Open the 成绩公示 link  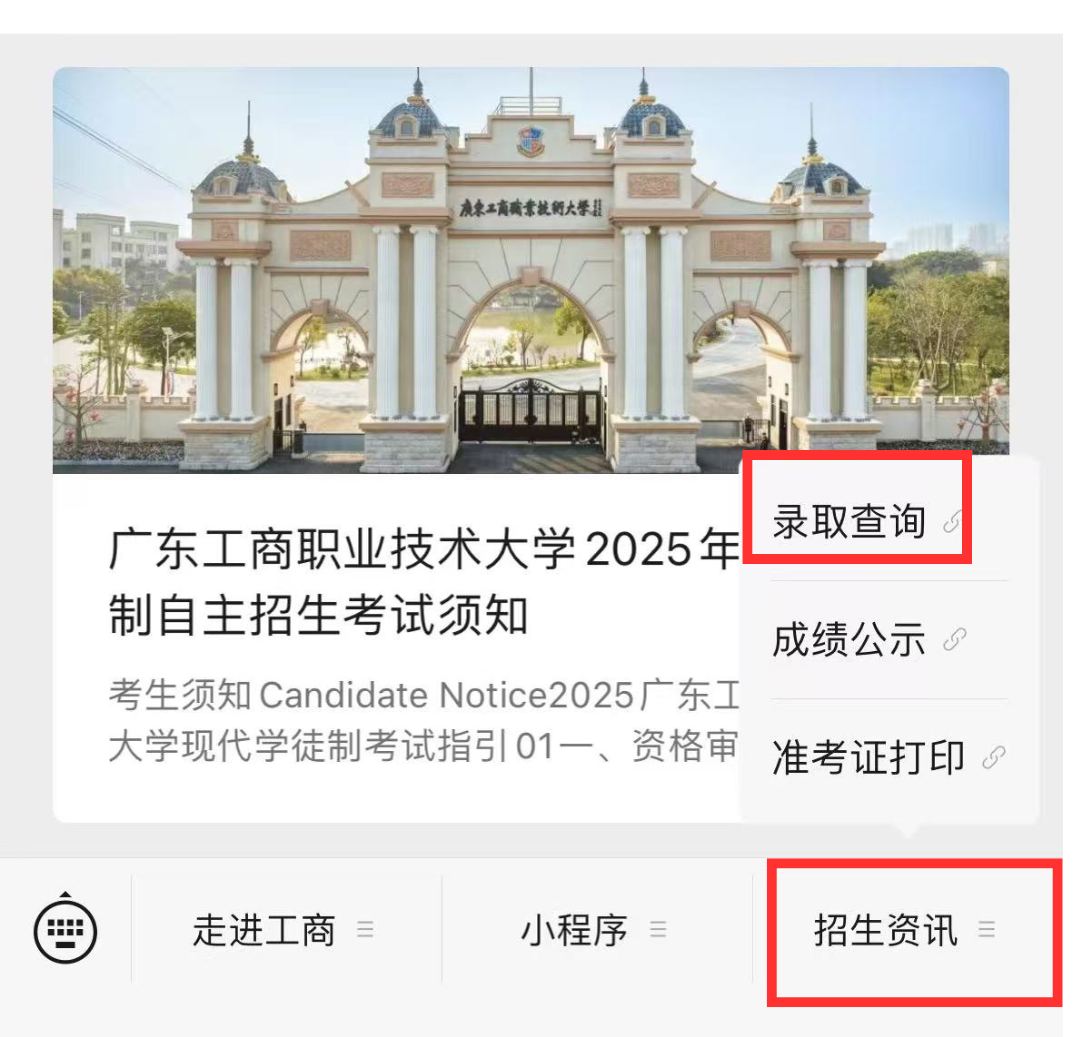point(867,640)
